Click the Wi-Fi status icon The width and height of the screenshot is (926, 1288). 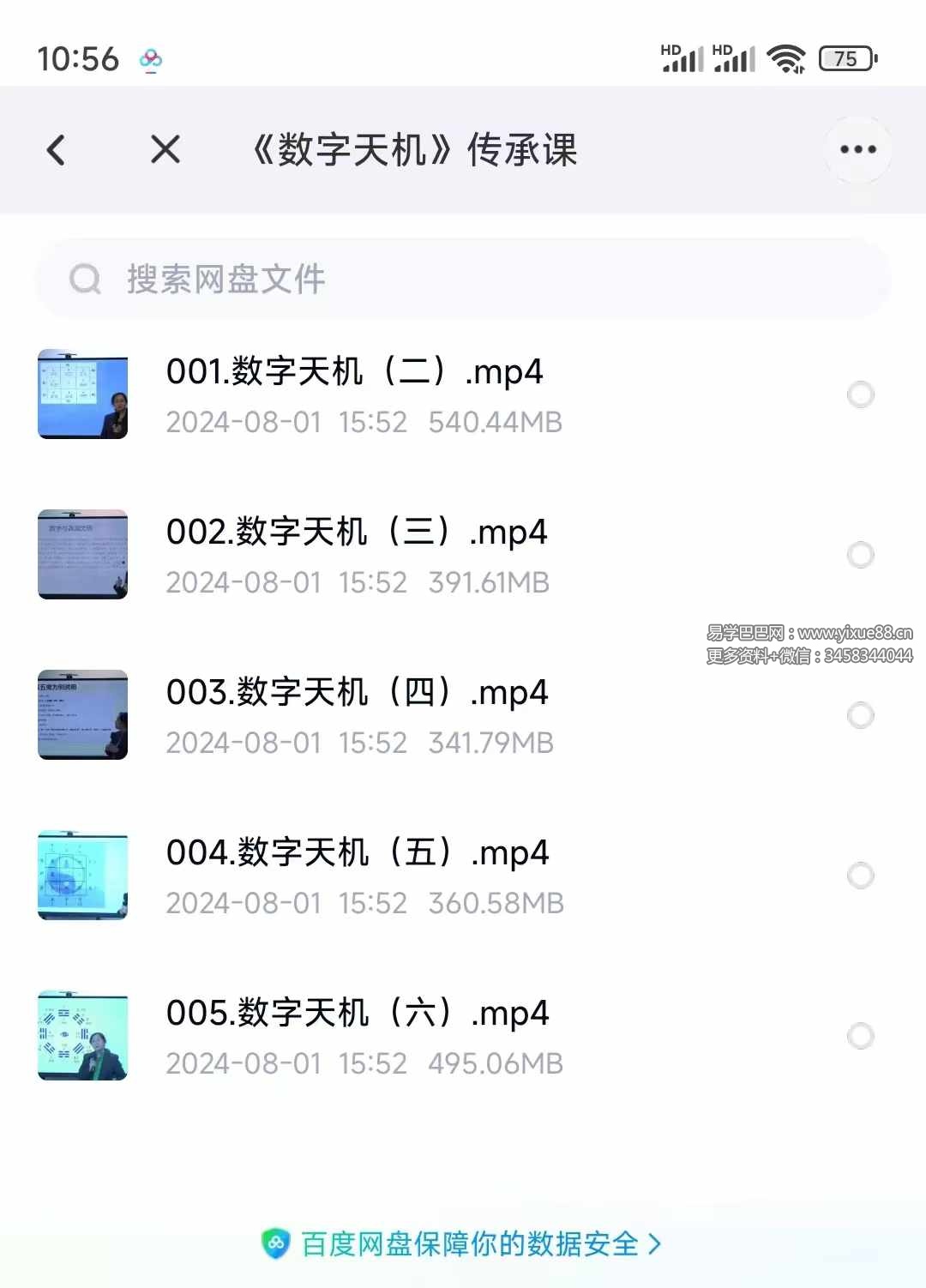[785, 58]
